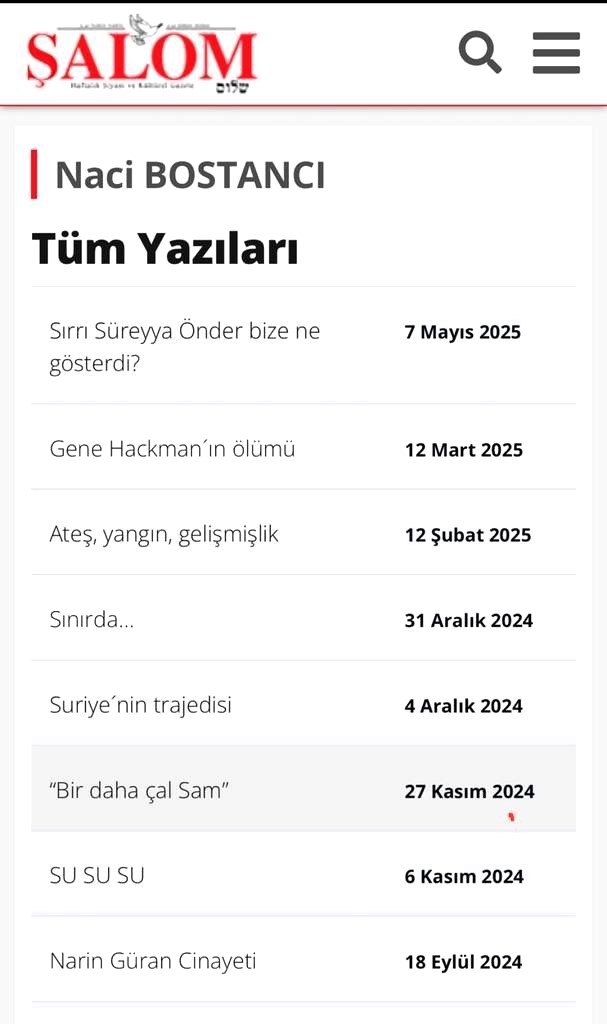Viewport: 607px width, 1024px height.
Task: Open the hamburger menu
Action: 556,53
